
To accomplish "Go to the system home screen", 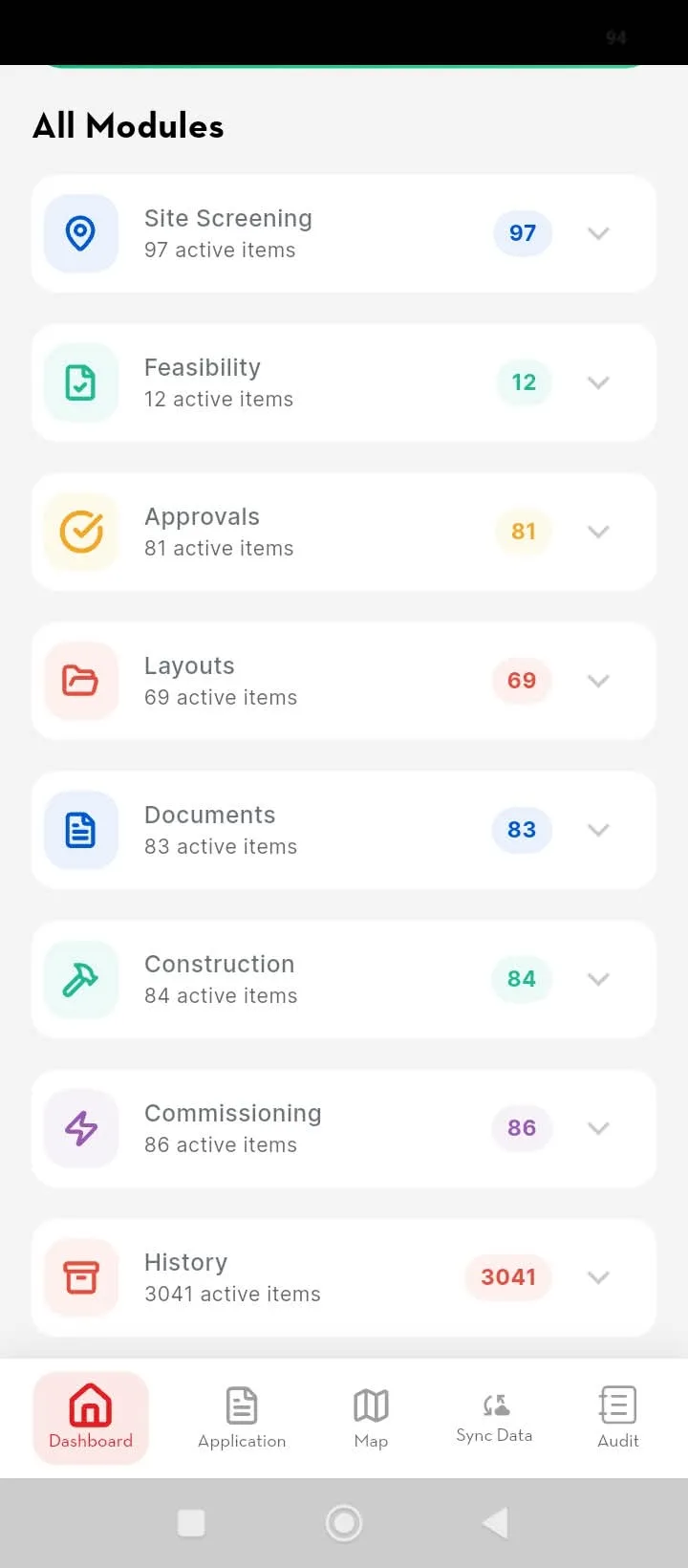I will 344,1523.
